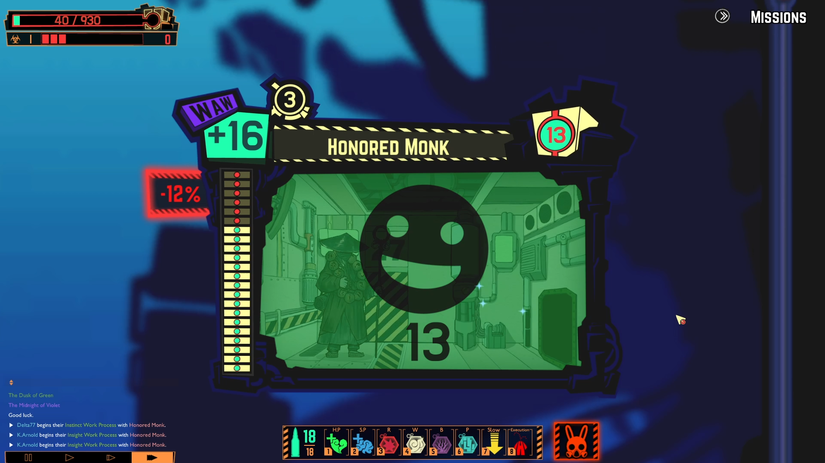The height and width of the screenshot is (463, 825).
Task: Select the Execution bullet
Action: [519, 442]
